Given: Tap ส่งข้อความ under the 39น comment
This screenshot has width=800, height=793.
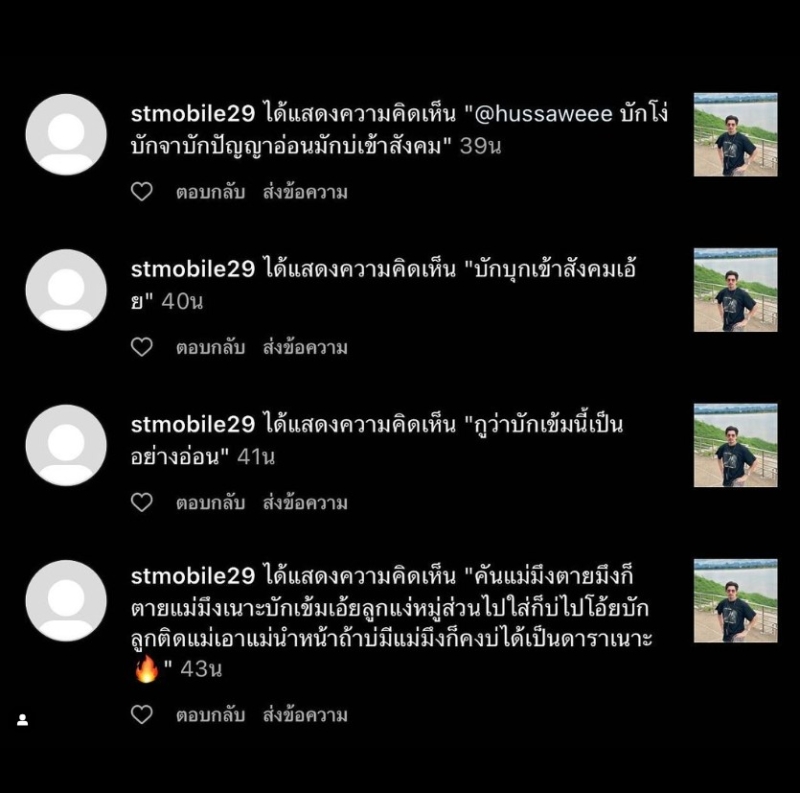Looking at the screenshot, I should click(x=305, y=192).
